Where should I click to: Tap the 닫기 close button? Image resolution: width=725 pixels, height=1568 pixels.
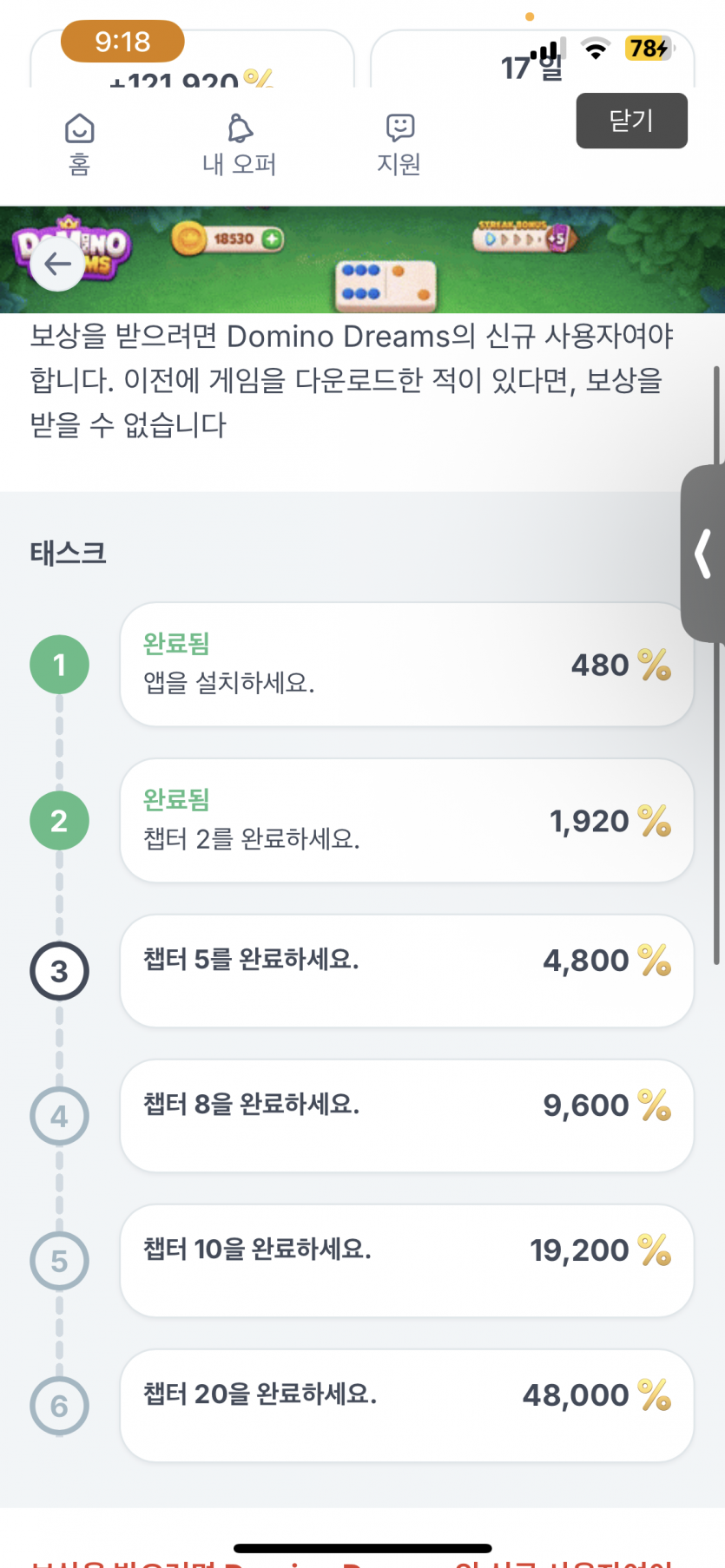631,121
